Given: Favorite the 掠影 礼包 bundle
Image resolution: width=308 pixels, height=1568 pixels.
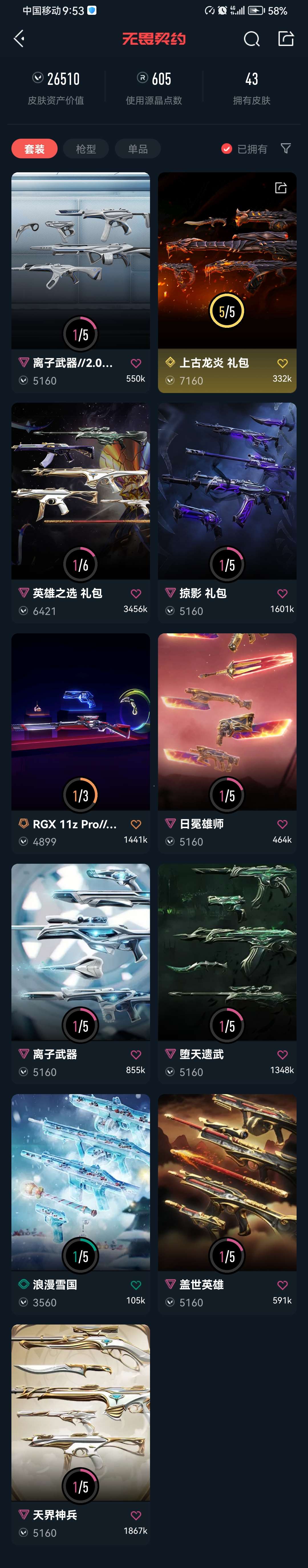Looking at the screenshot, I should (282, 593).
